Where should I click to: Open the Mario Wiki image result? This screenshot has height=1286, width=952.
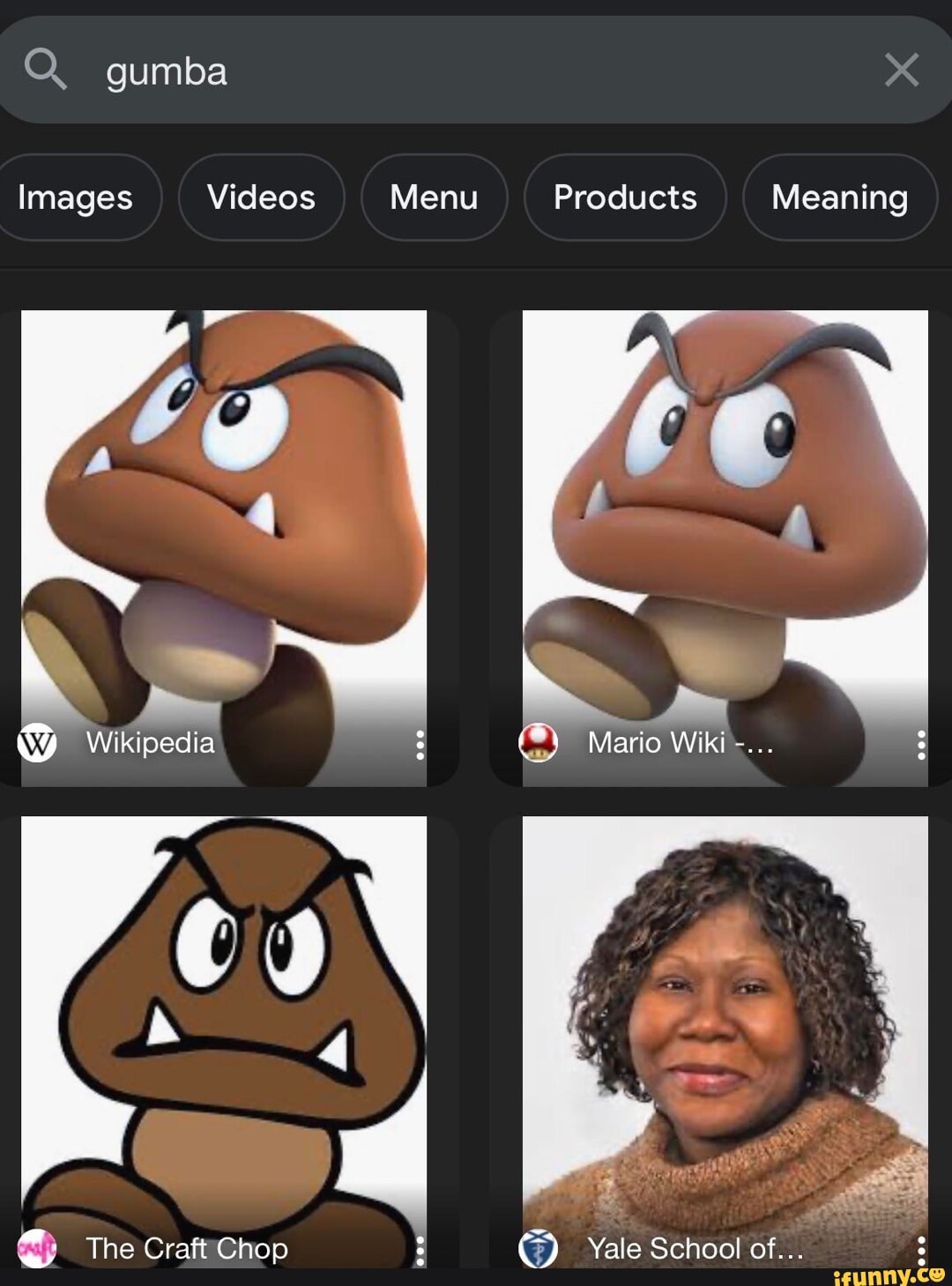click(725, 529)
